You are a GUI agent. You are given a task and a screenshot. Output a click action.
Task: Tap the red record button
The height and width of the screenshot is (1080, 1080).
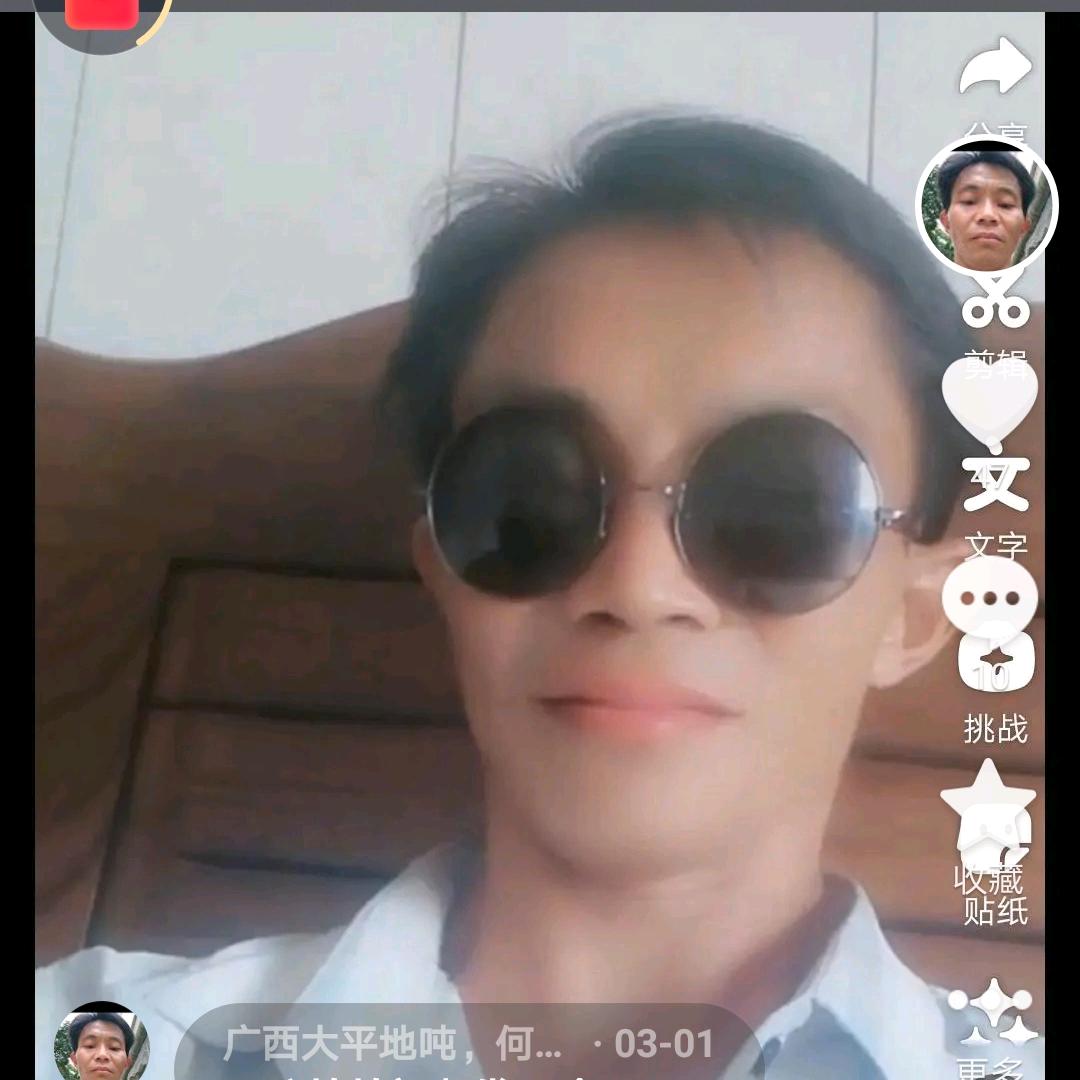(102, 12)
